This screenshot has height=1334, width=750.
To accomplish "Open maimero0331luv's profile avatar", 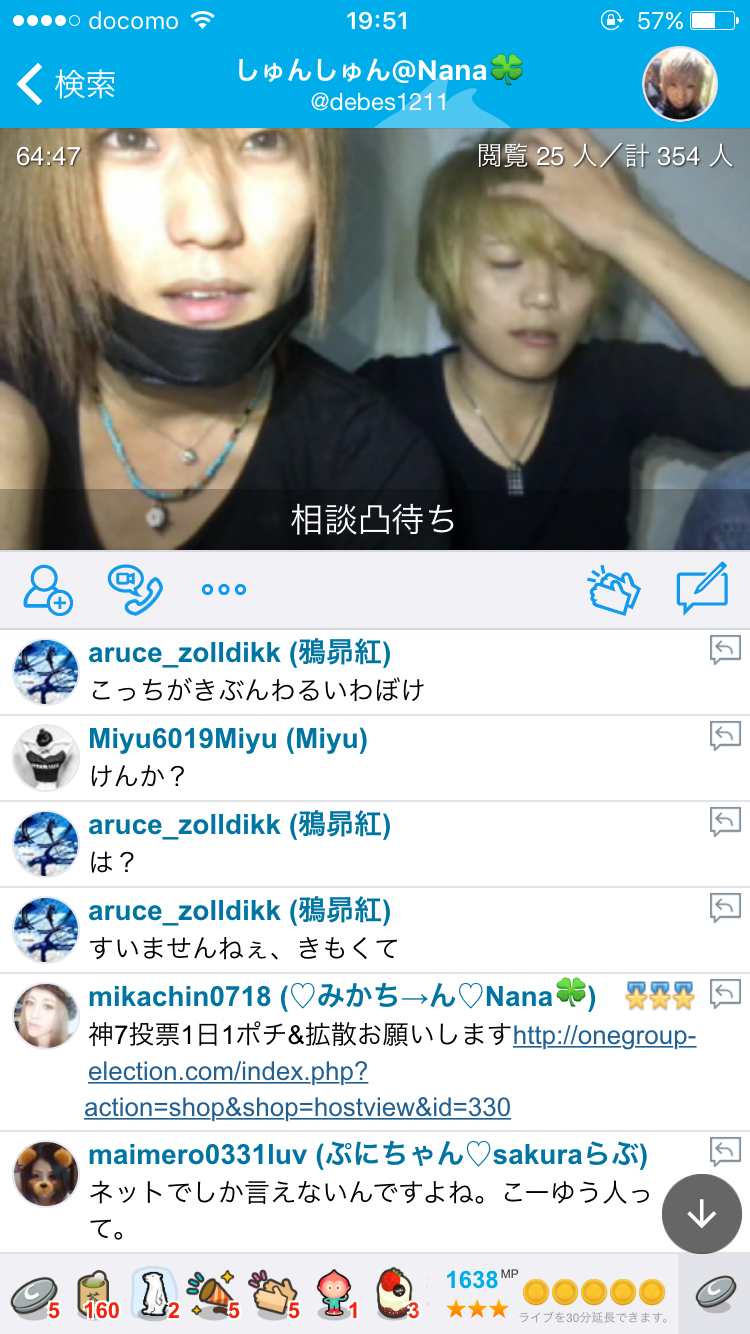I will pyautogui.click(x=45, y=1174).
